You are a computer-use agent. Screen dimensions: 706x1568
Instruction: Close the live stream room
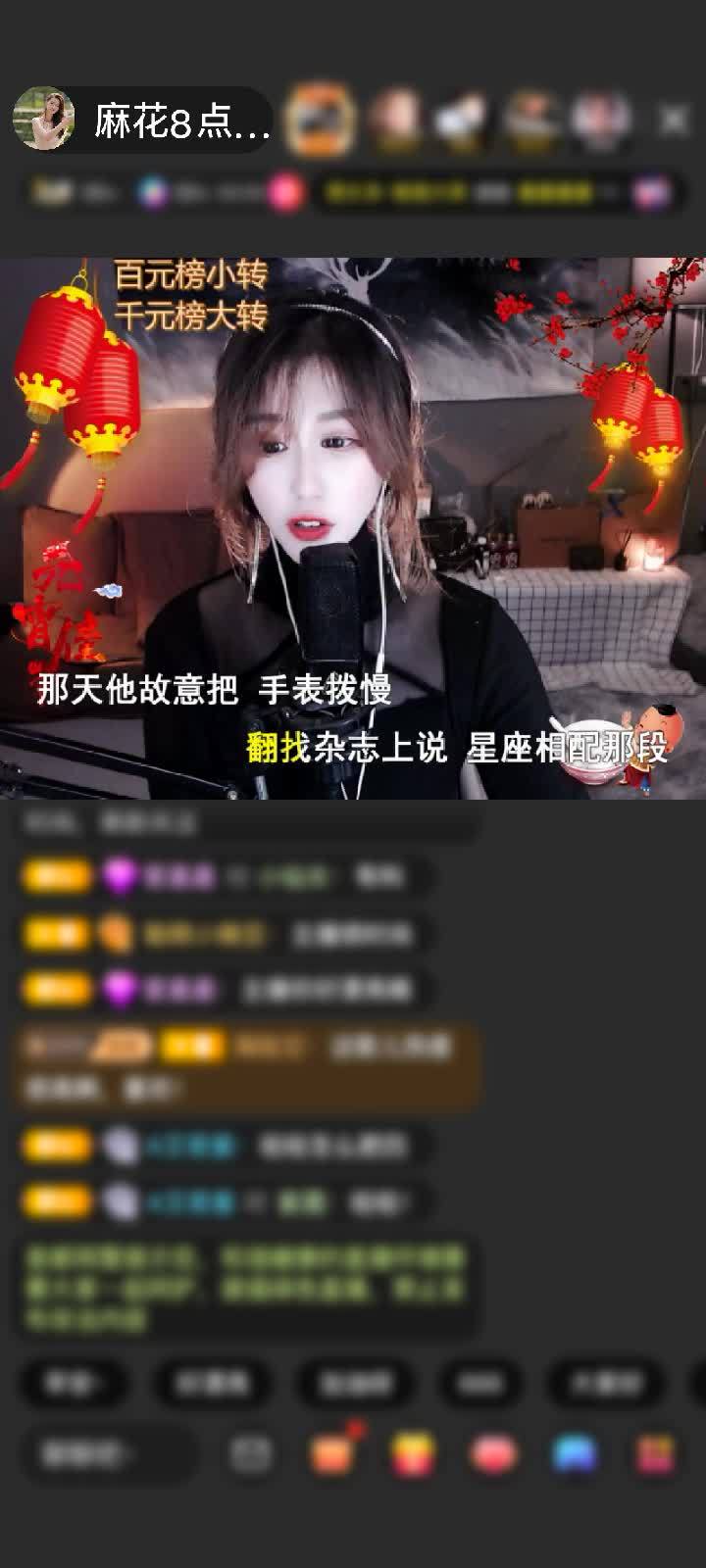click(674, 121)
